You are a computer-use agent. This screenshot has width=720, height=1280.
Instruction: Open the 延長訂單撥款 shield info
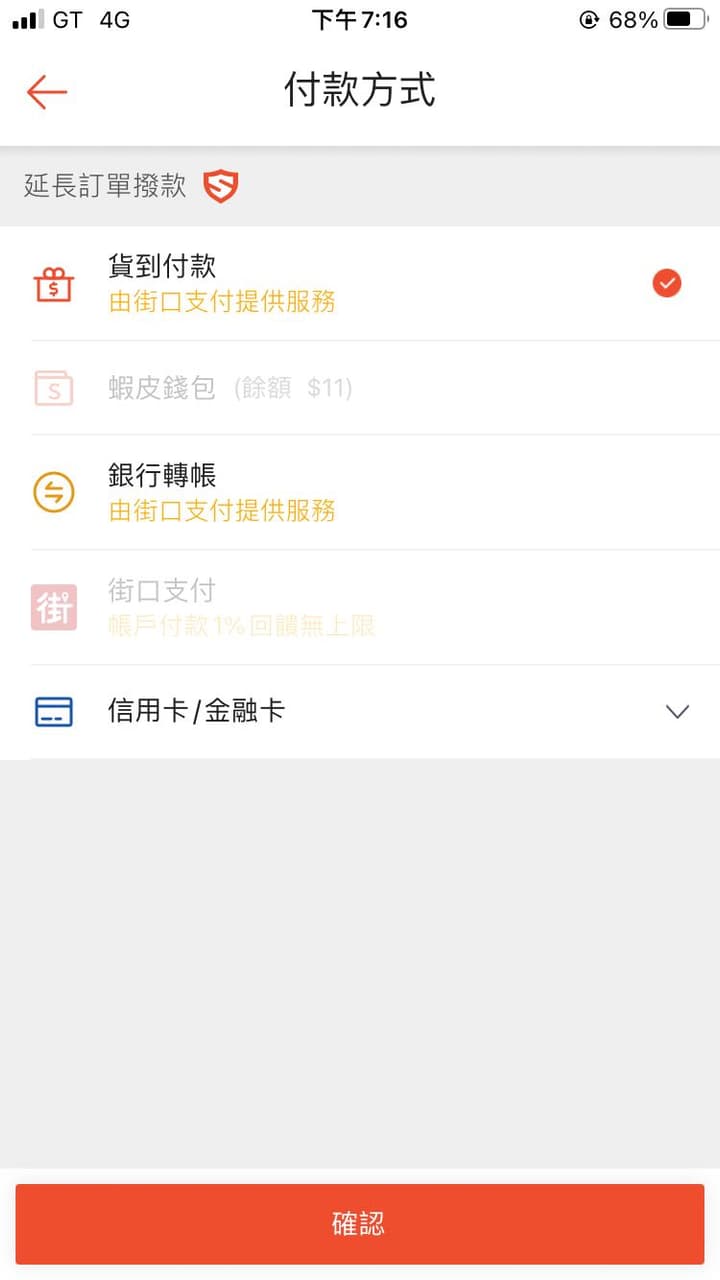[x=221, y=186]
